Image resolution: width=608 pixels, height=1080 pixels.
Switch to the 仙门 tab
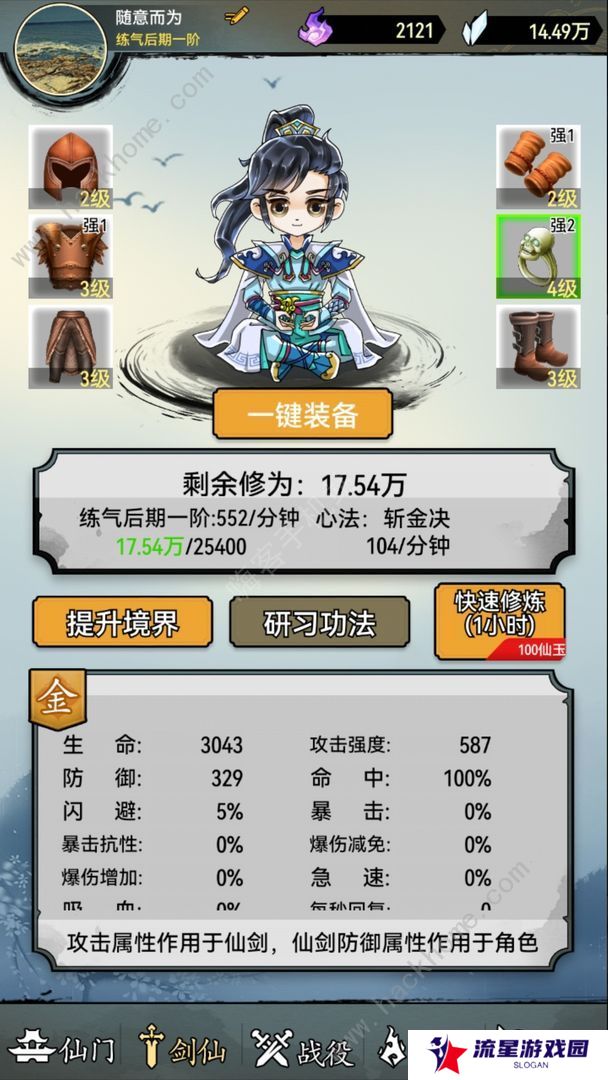[x=68, y=1051]
